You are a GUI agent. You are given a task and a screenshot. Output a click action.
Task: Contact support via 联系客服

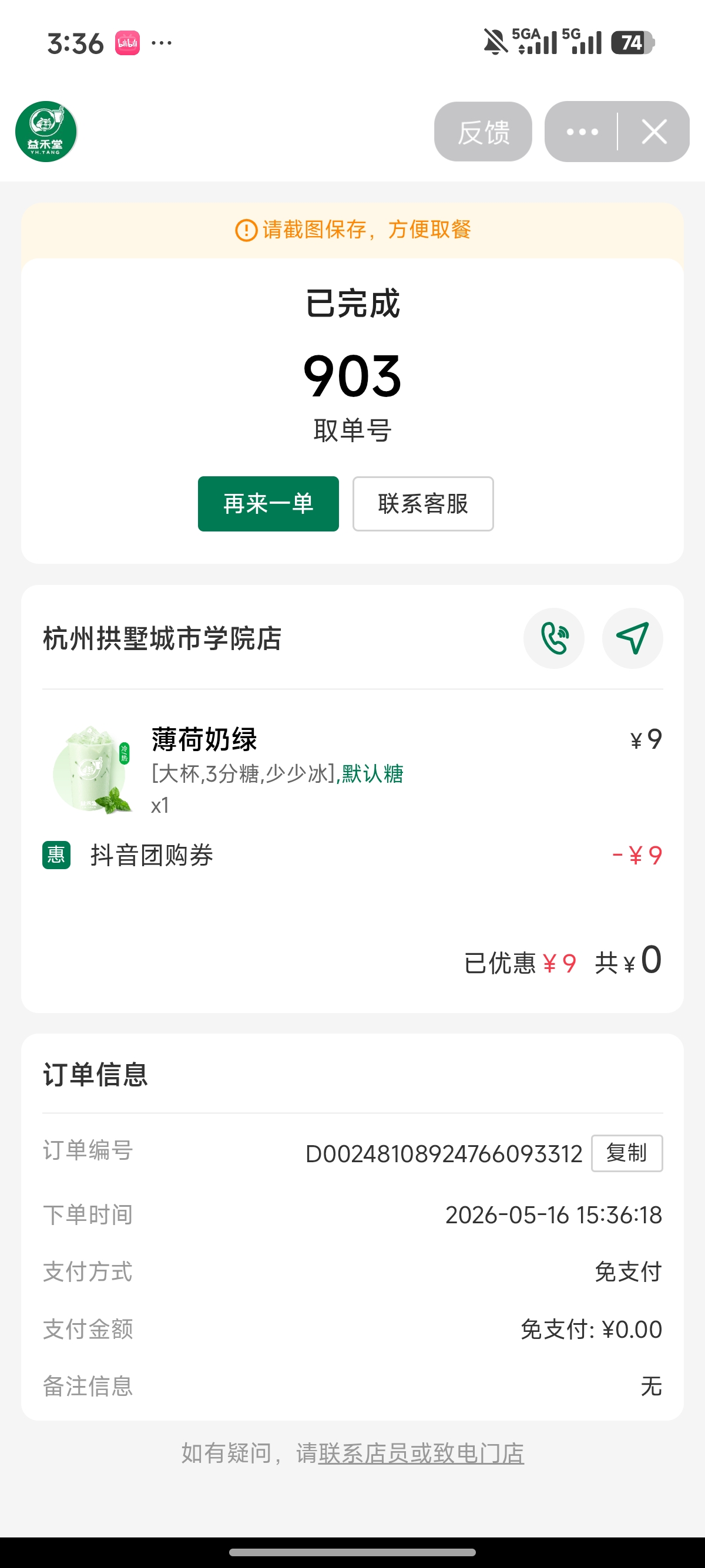pyautogui.click(x=423, y=503)
